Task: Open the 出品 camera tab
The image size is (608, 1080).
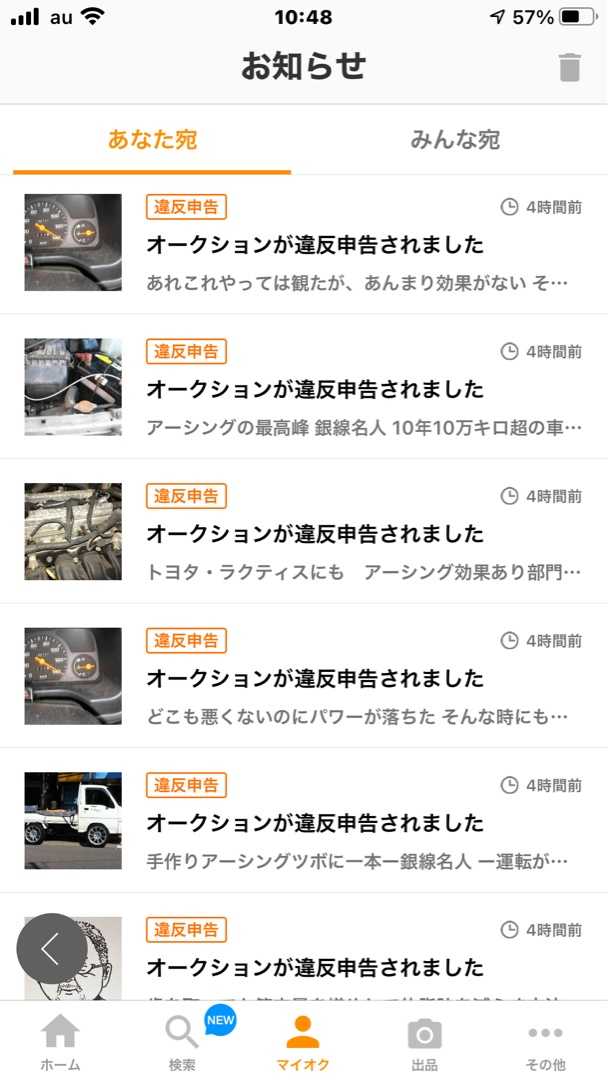Action: 424,1042
